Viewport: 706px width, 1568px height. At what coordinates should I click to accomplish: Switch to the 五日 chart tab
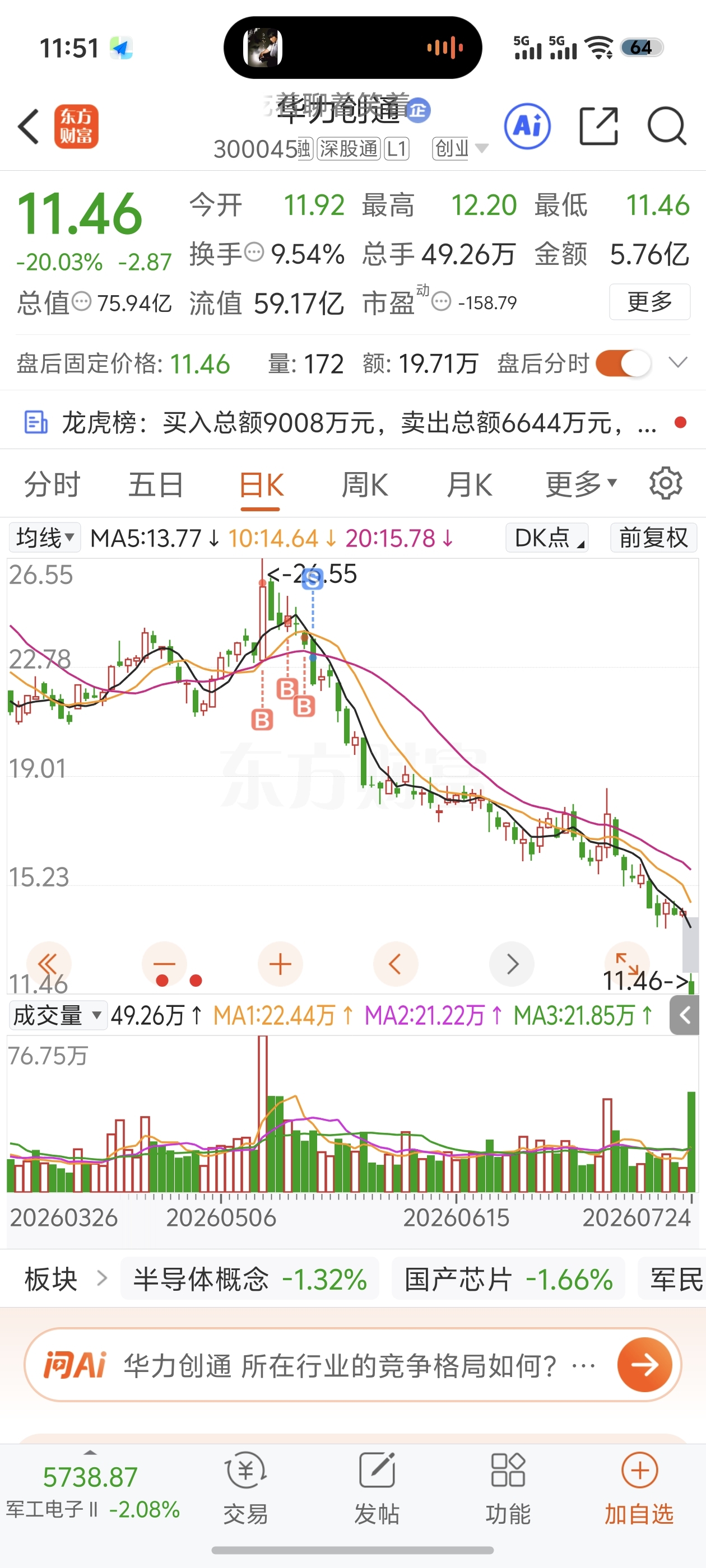coord(156,485)
